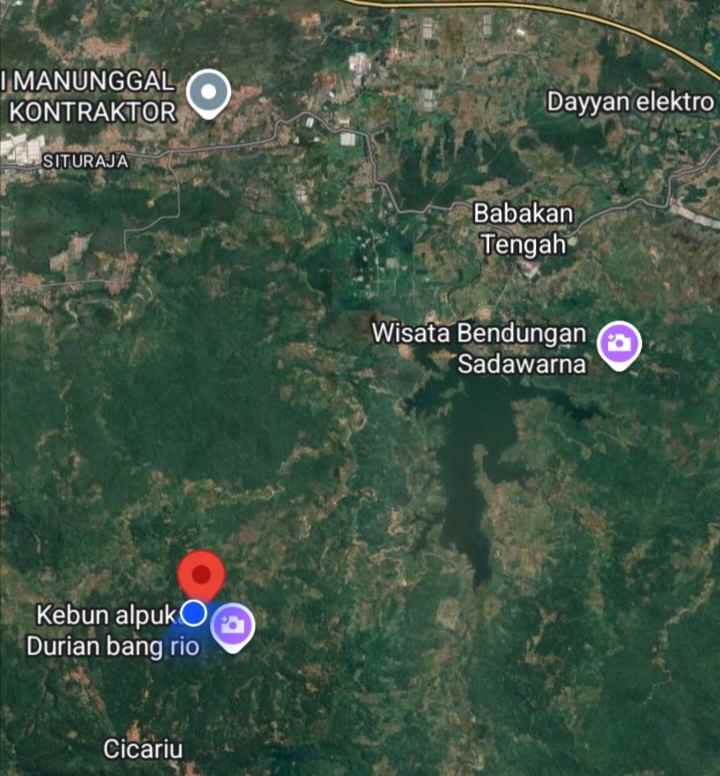The height and width of the screenshot is (776, 720).
Task: Select the gray place marker near MANUNGGAL KONTRAKTOR
Action: click(210, 94)
